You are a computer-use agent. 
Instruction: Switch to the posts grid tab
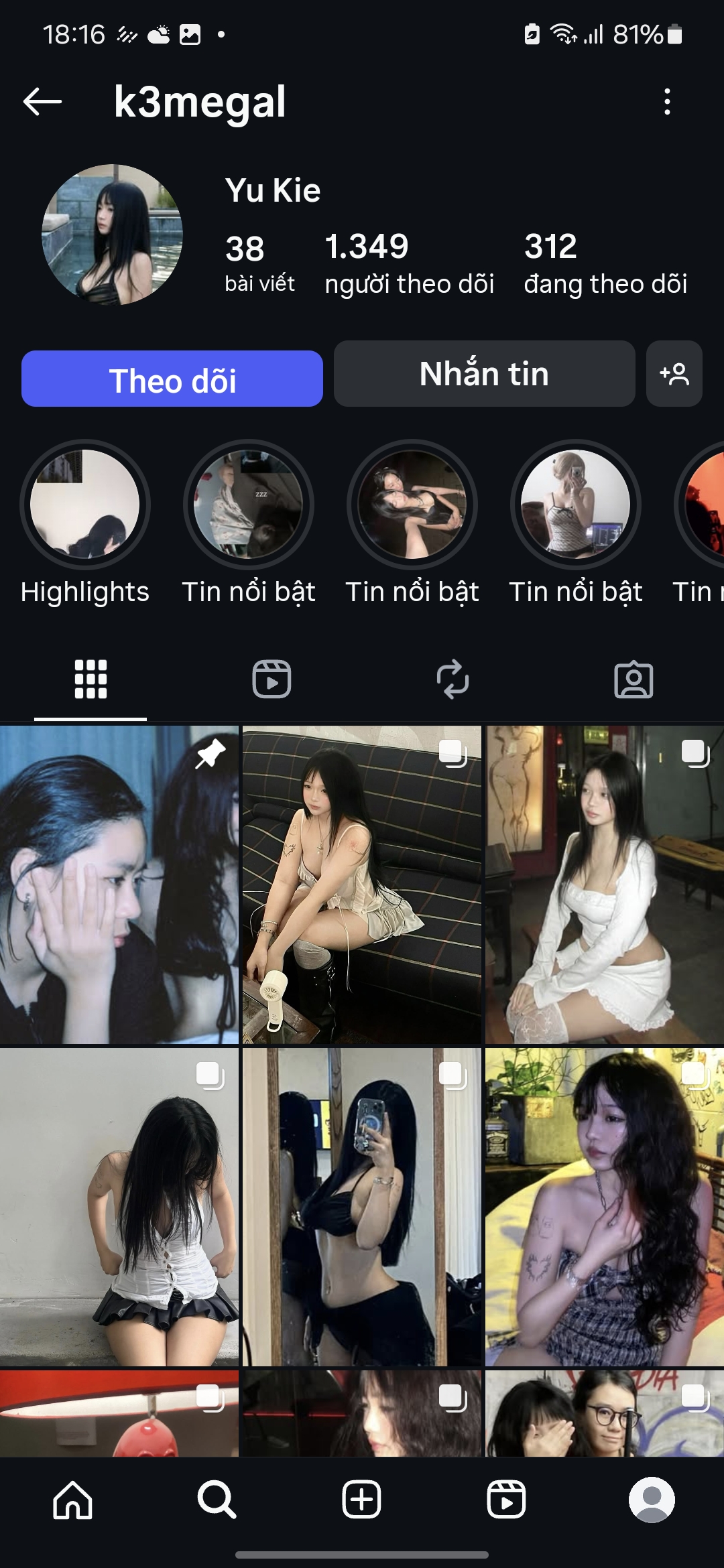(90, 679)
